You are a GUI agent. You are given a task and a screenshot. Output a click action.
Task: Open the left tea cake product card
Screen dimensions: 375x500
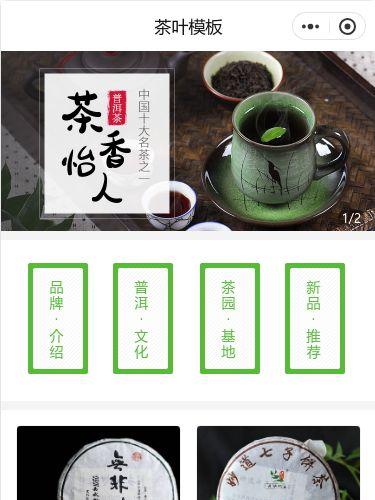click(99, 463)
